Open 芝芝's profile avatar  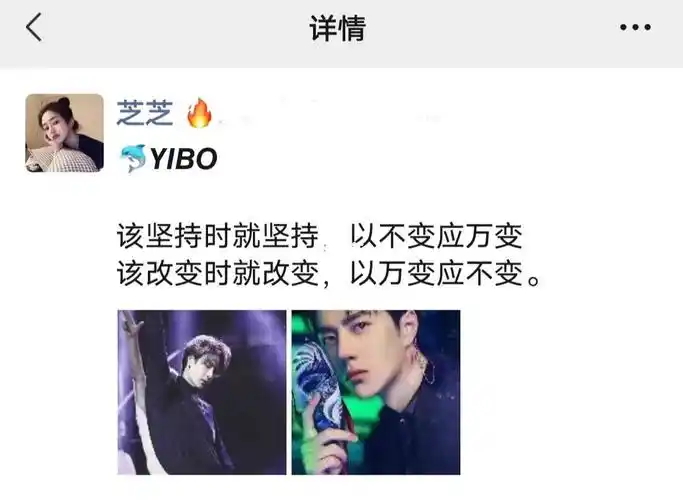(65, 133)
